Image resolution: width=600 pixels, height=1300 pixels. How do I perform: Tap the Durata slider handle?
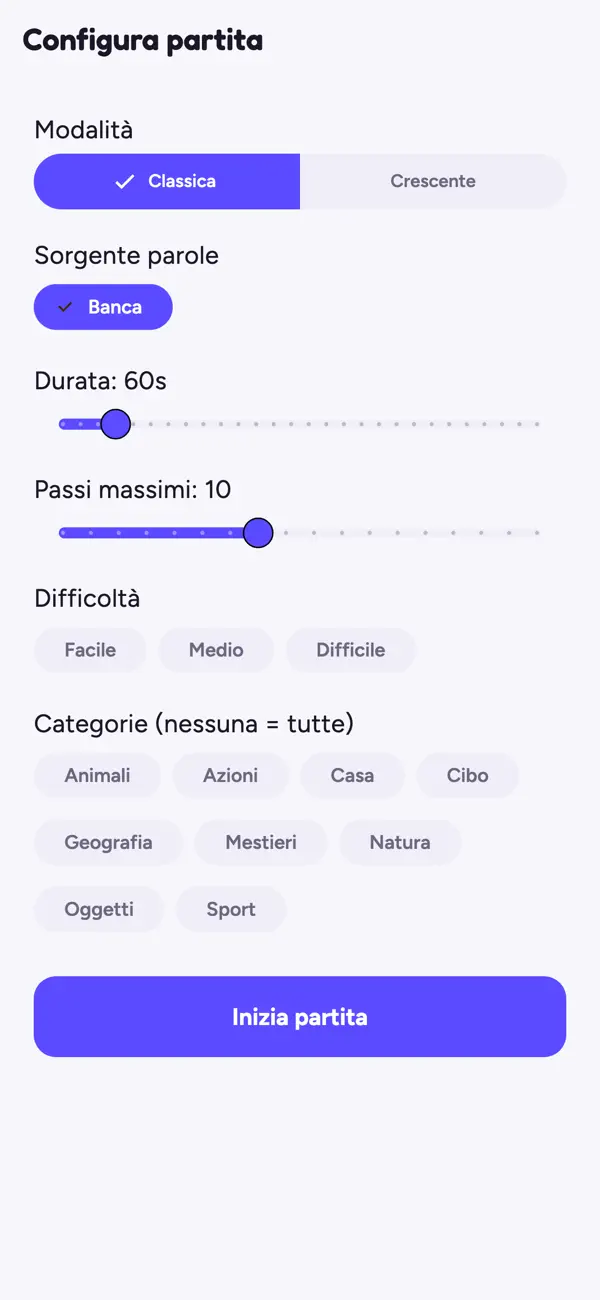(116, 424)
